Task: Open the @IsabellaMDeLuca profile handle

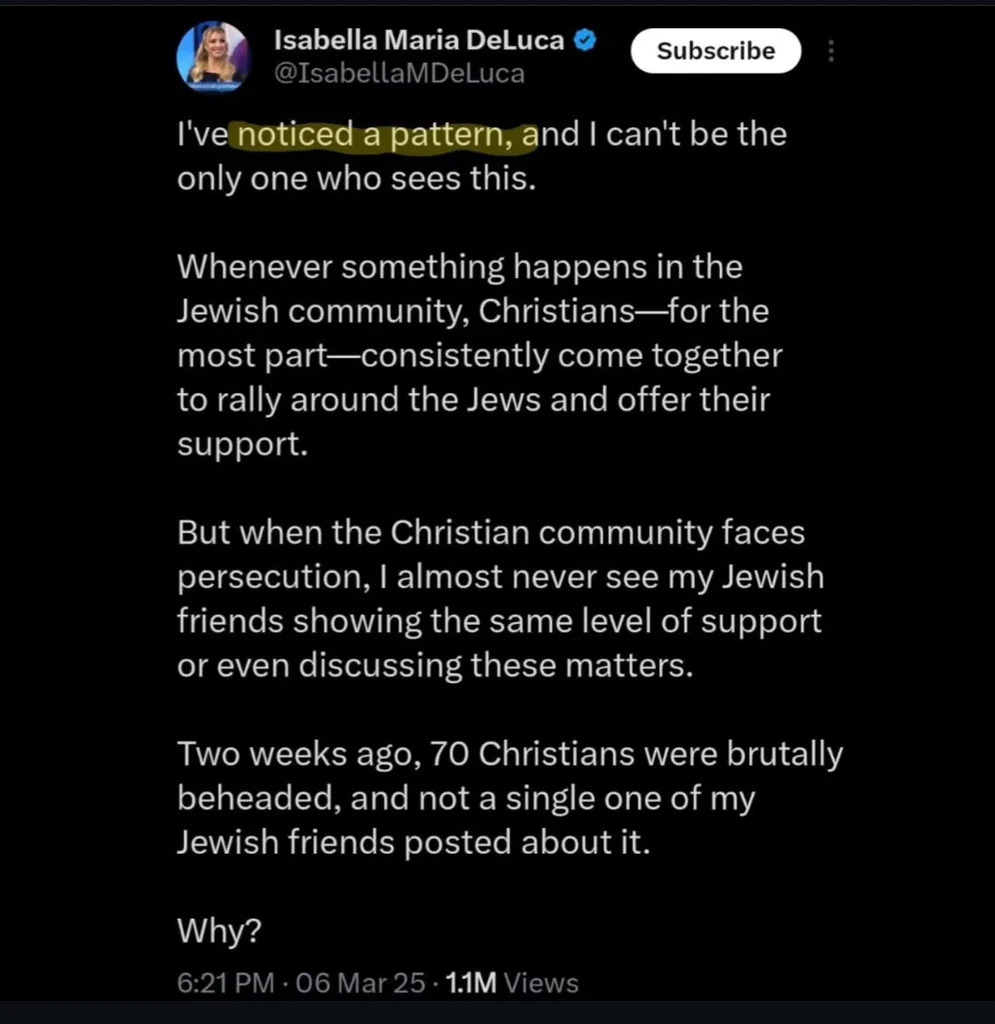Action: tap(398, 74)
